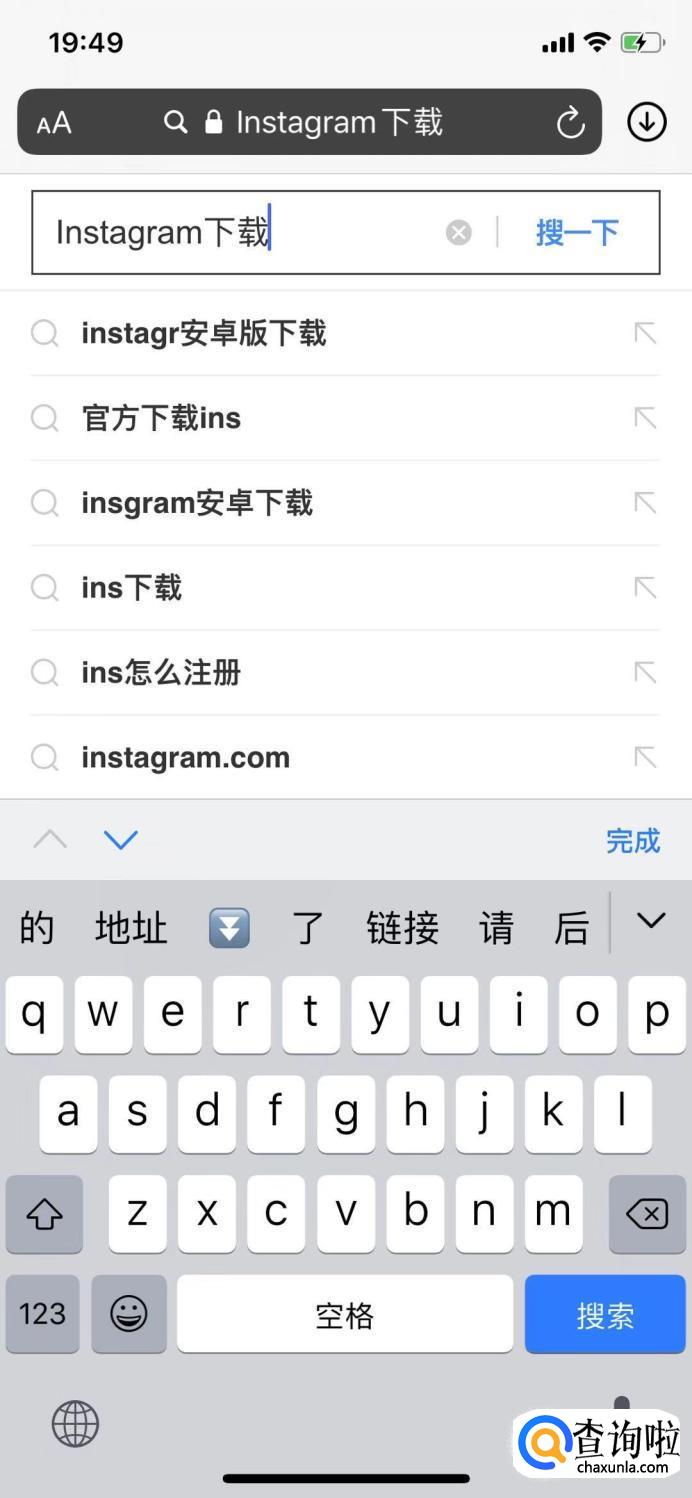Screen dimensions: 692x1498
Task: Pick the suggestion ins下载
Action: click(344, 588)
